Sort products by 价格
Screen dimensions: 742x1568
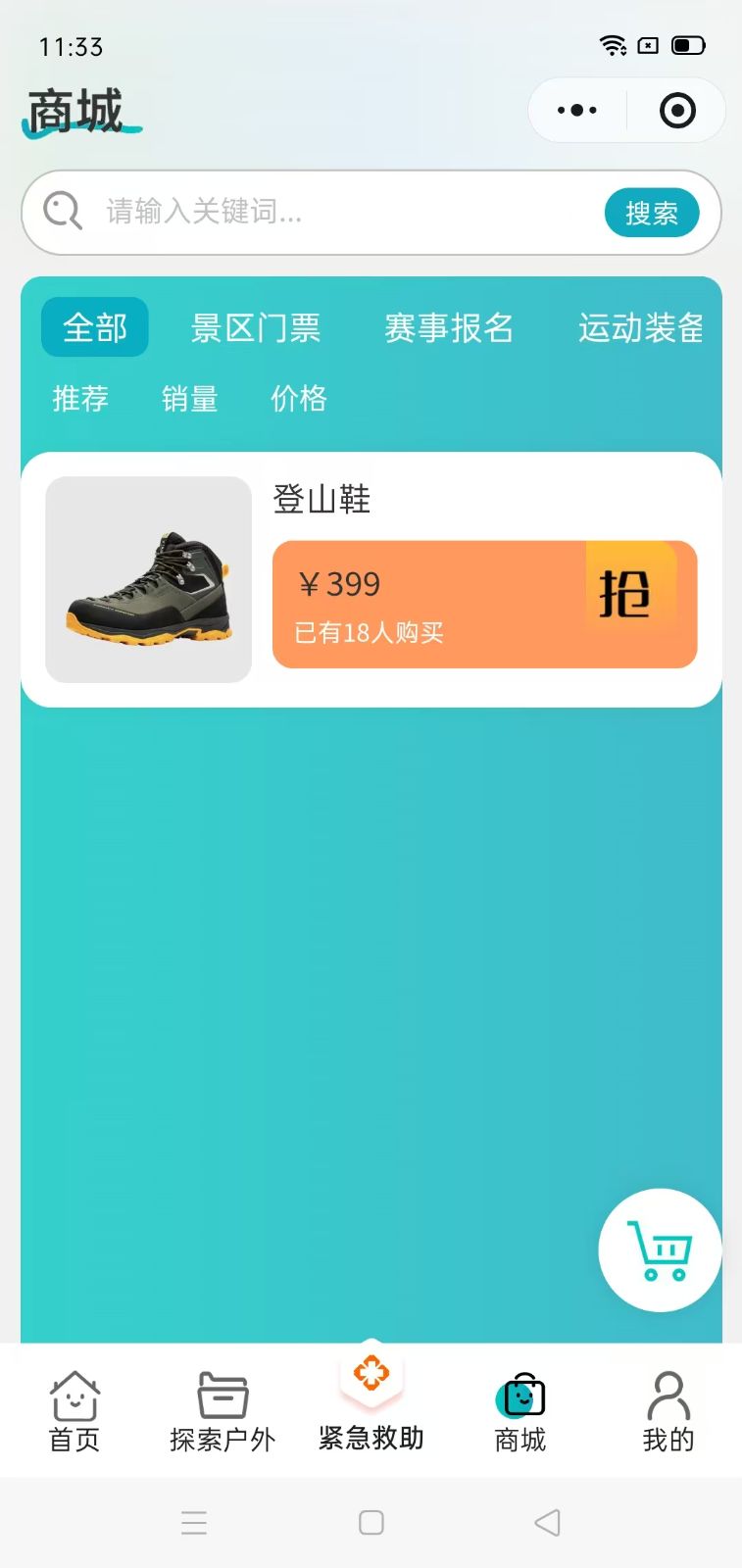click(298, 398)
